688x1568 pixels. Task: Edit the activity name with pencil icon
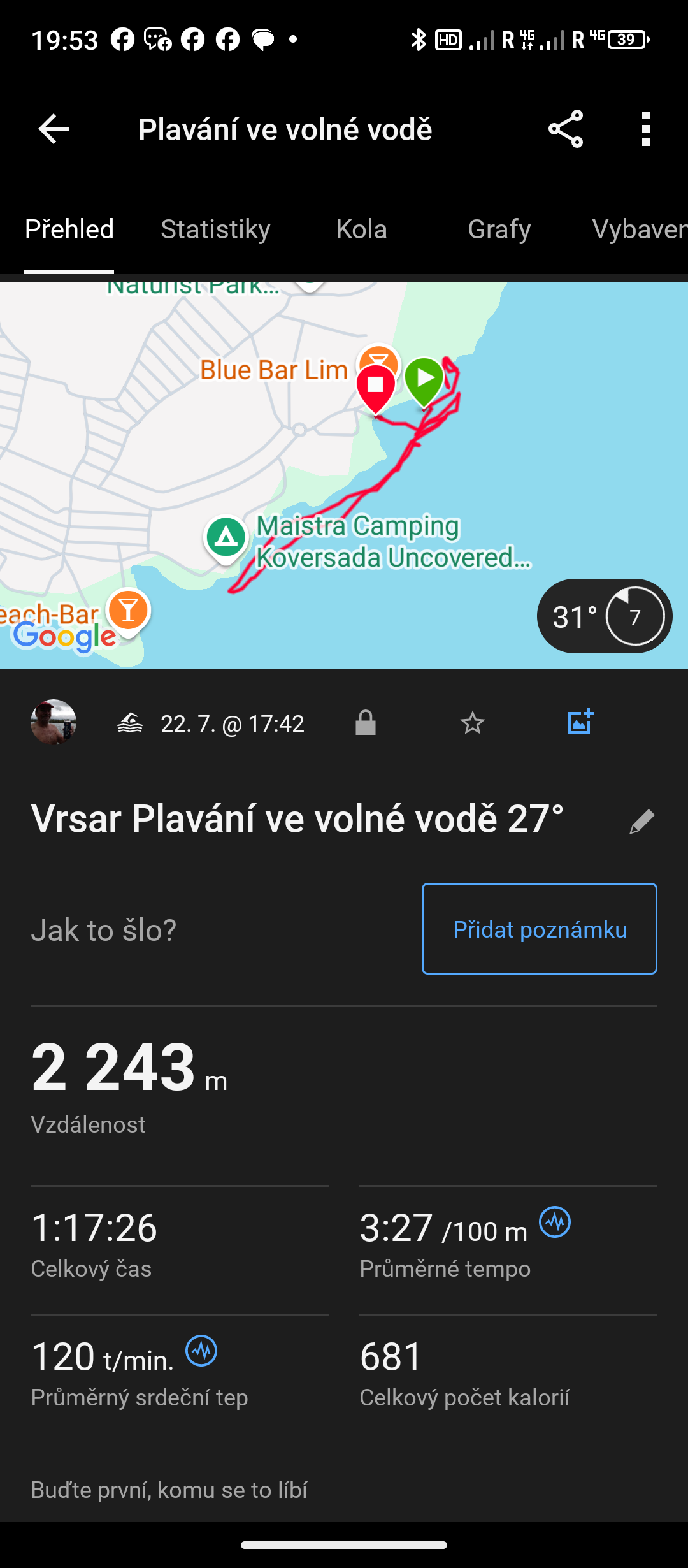[641, 821]
